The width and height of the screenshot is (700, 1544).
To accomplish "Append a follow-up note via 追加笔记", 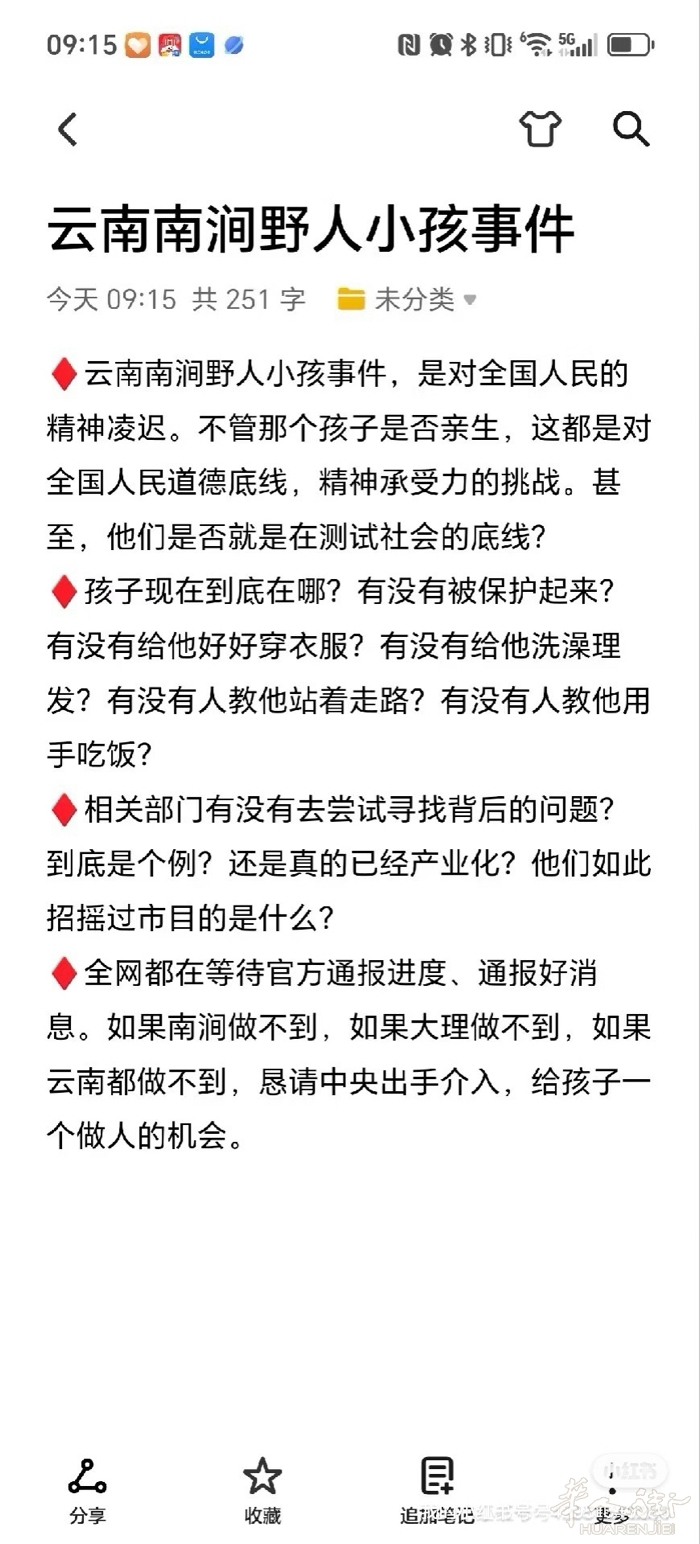I will click(437, 1488).
